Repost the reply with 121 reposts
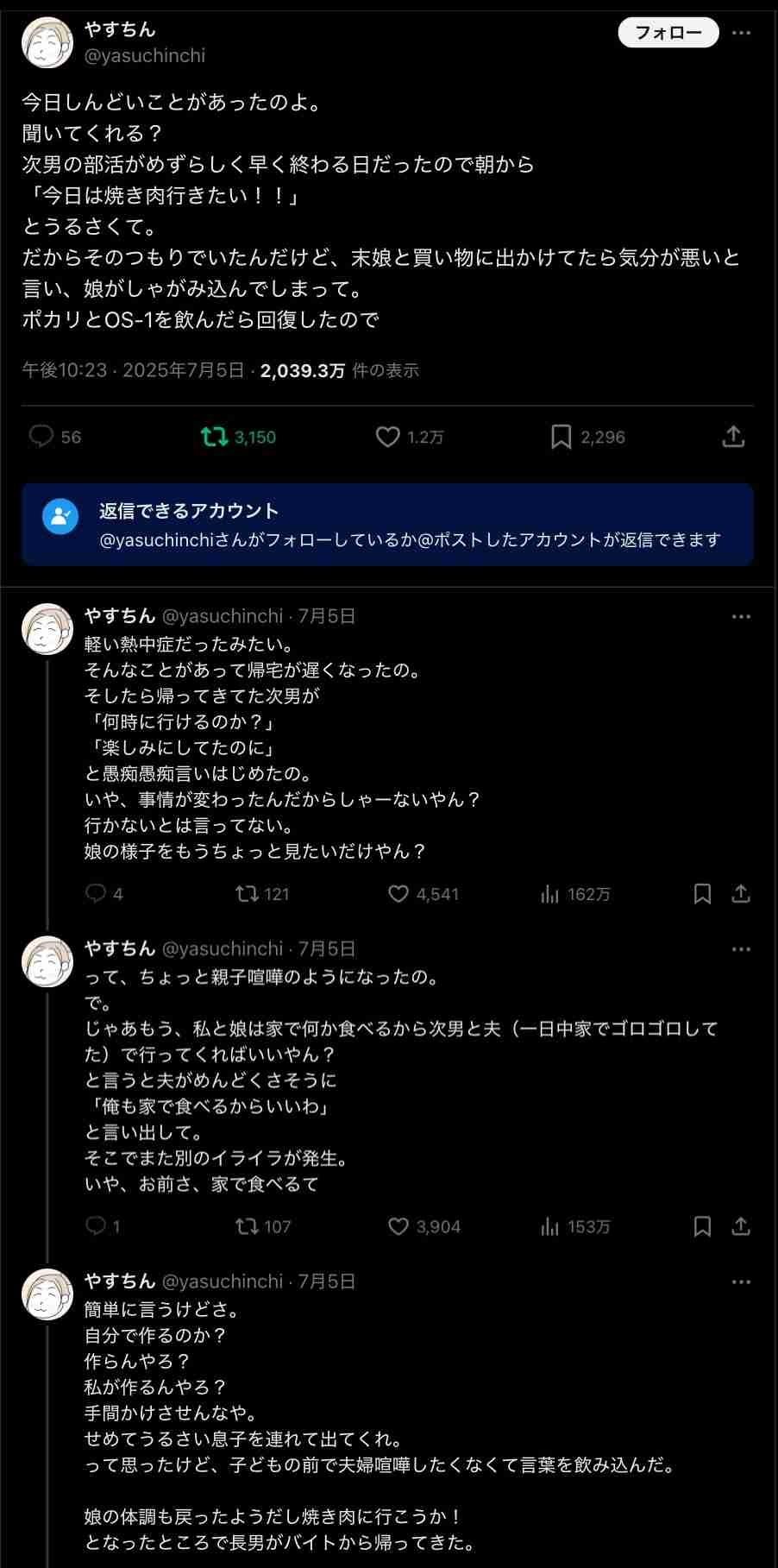778x1568 pixels. (248, 894)
